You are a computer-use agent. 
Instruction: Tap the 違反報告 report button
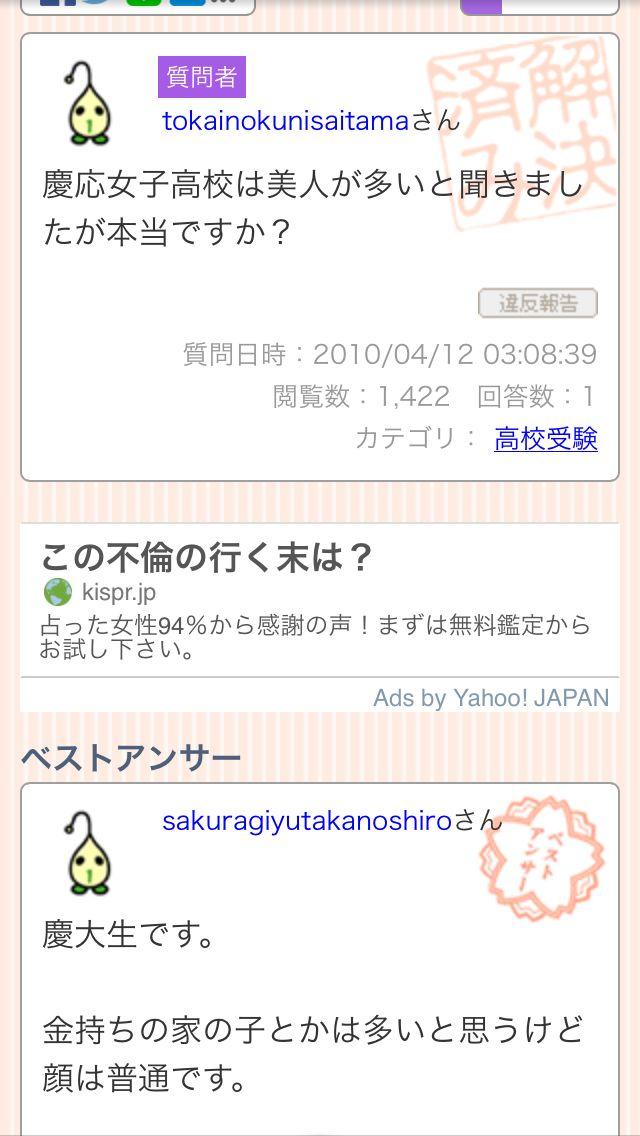[538, 304]
